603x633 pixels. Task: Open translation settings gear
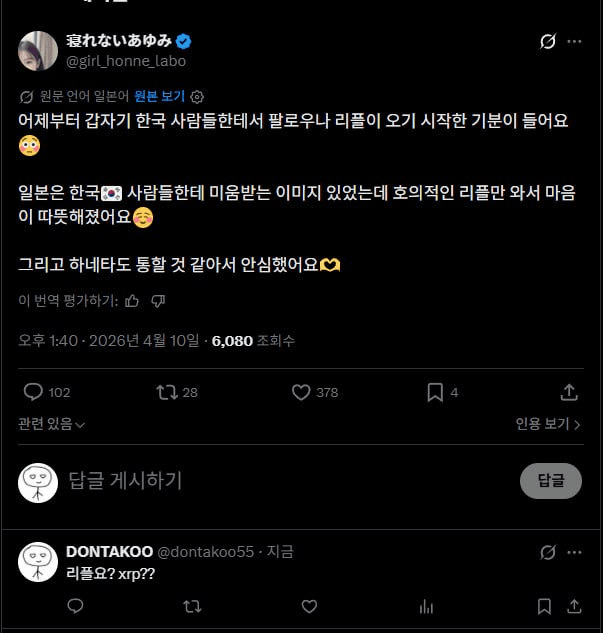point(197,97)
